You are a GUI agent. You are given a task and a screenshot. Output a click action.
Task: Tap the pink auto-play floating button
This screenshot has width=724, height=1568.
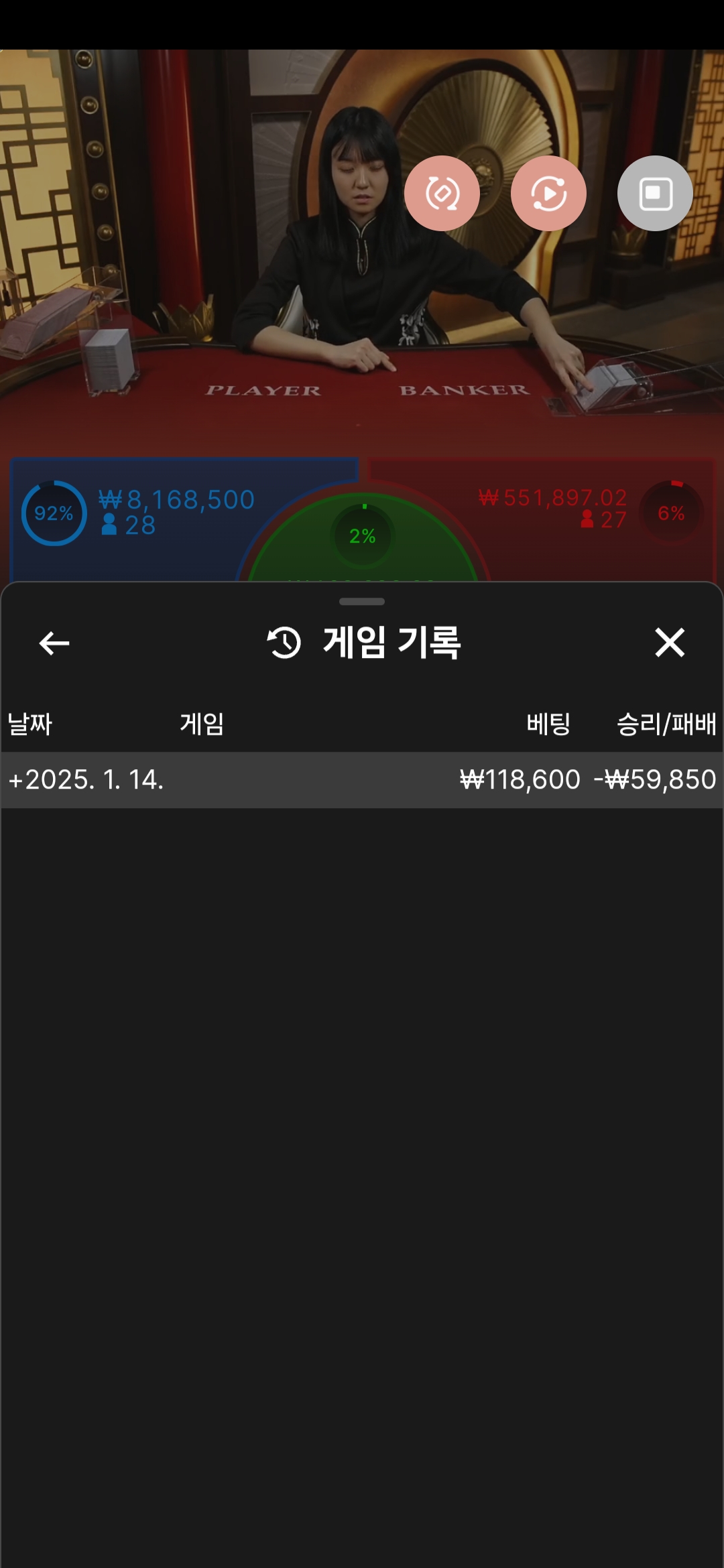(548, 194)
